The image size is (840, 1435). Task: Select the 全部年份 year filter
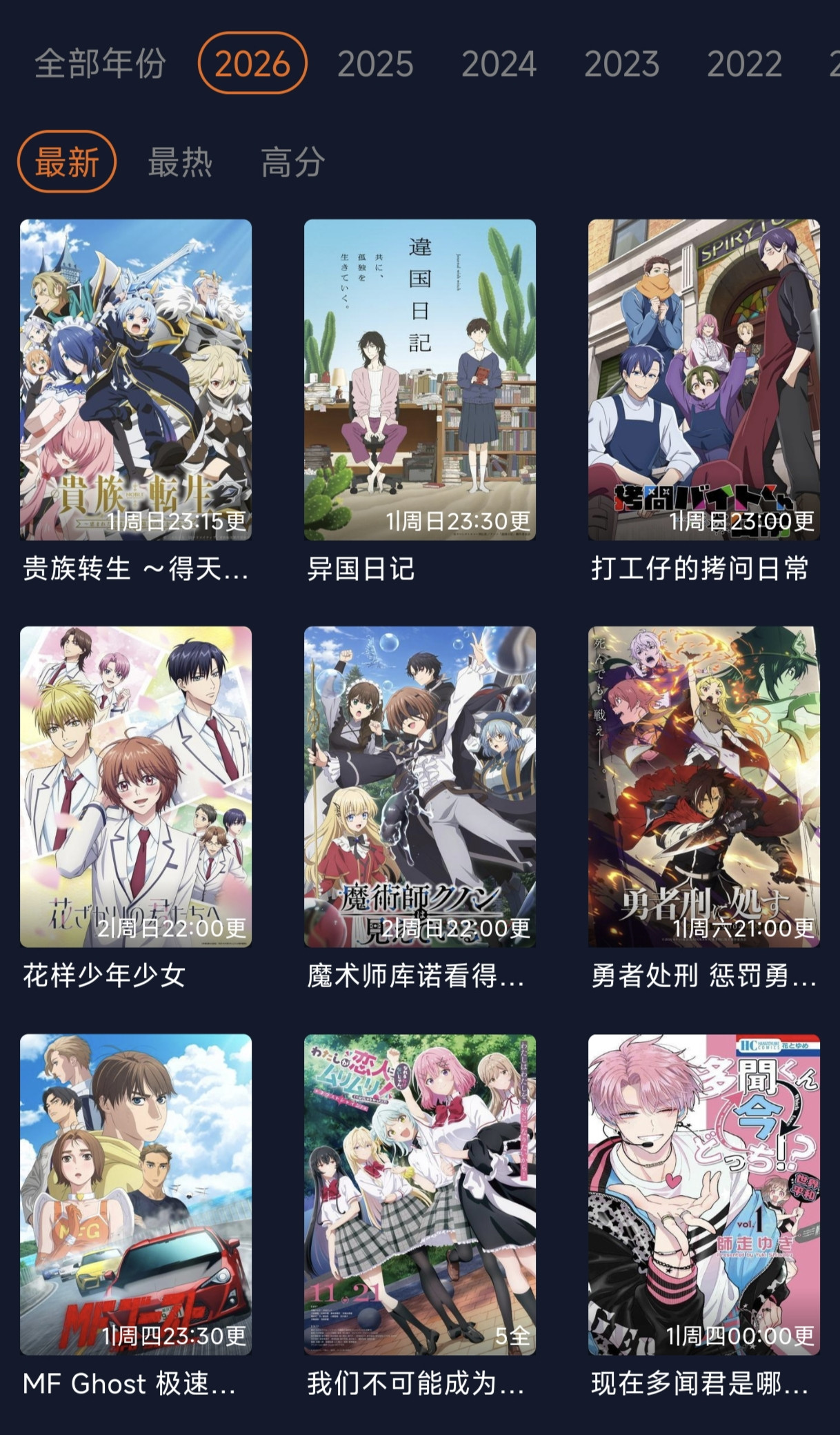pos(100,63)
